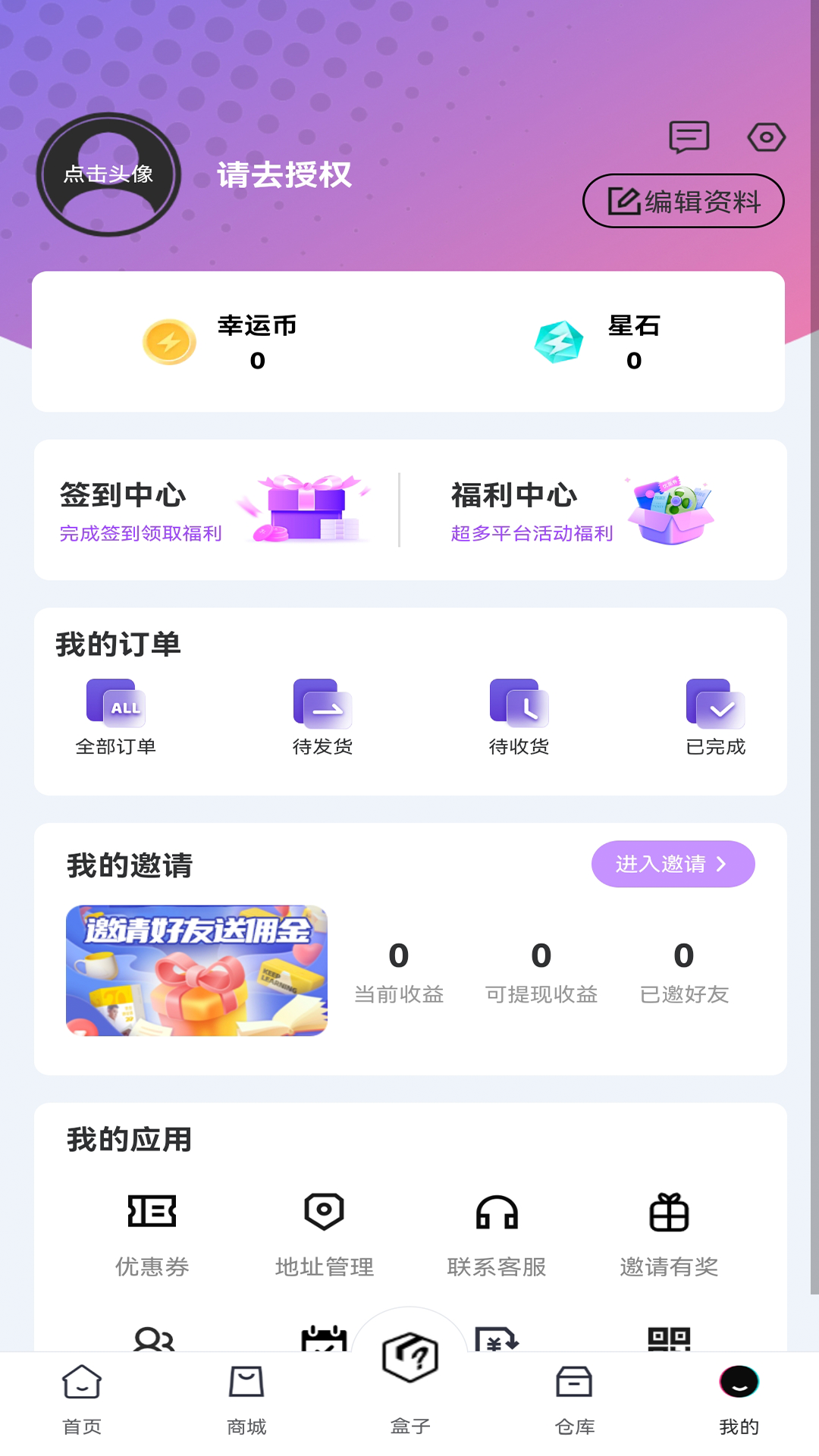Image resolution: width=819 pixels, height=1456 pixels.
Task: Open 签到中心 check-in center
Action: point(215,510)
